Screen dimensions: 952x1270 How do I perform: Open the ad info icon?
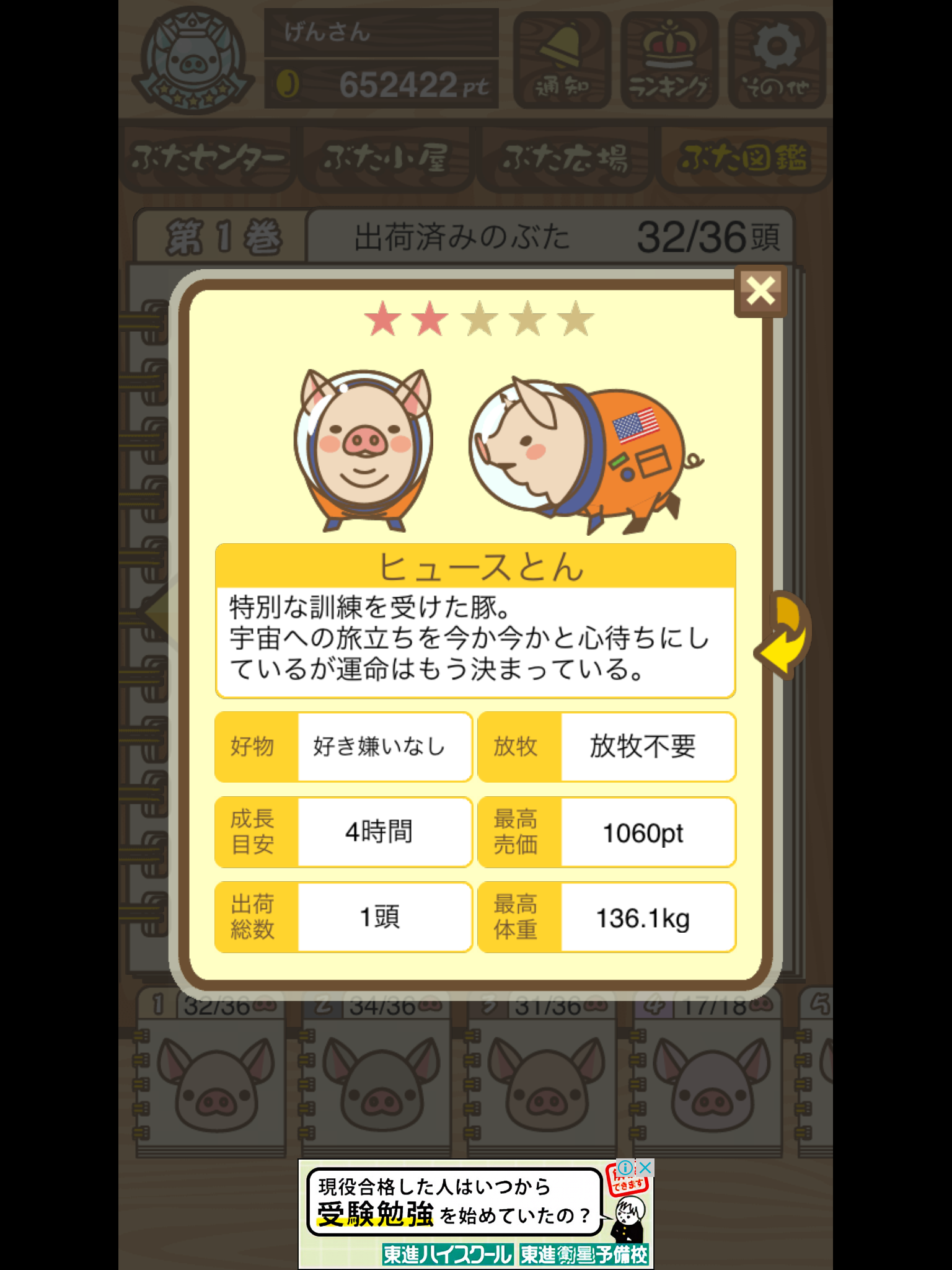click(626, 1168)
